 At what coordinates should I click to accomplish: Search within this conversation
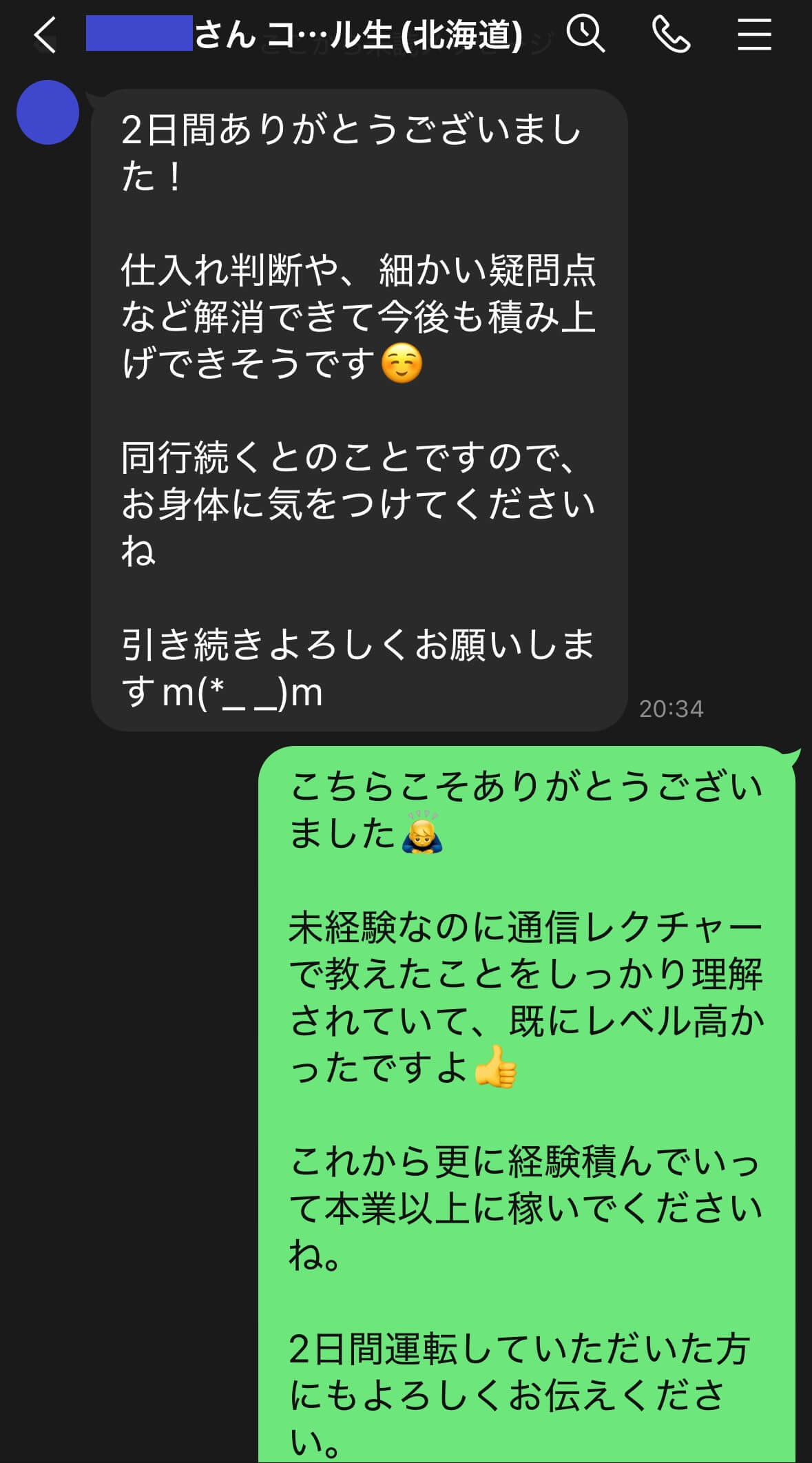pyautogui.click(x=585, y=34)
